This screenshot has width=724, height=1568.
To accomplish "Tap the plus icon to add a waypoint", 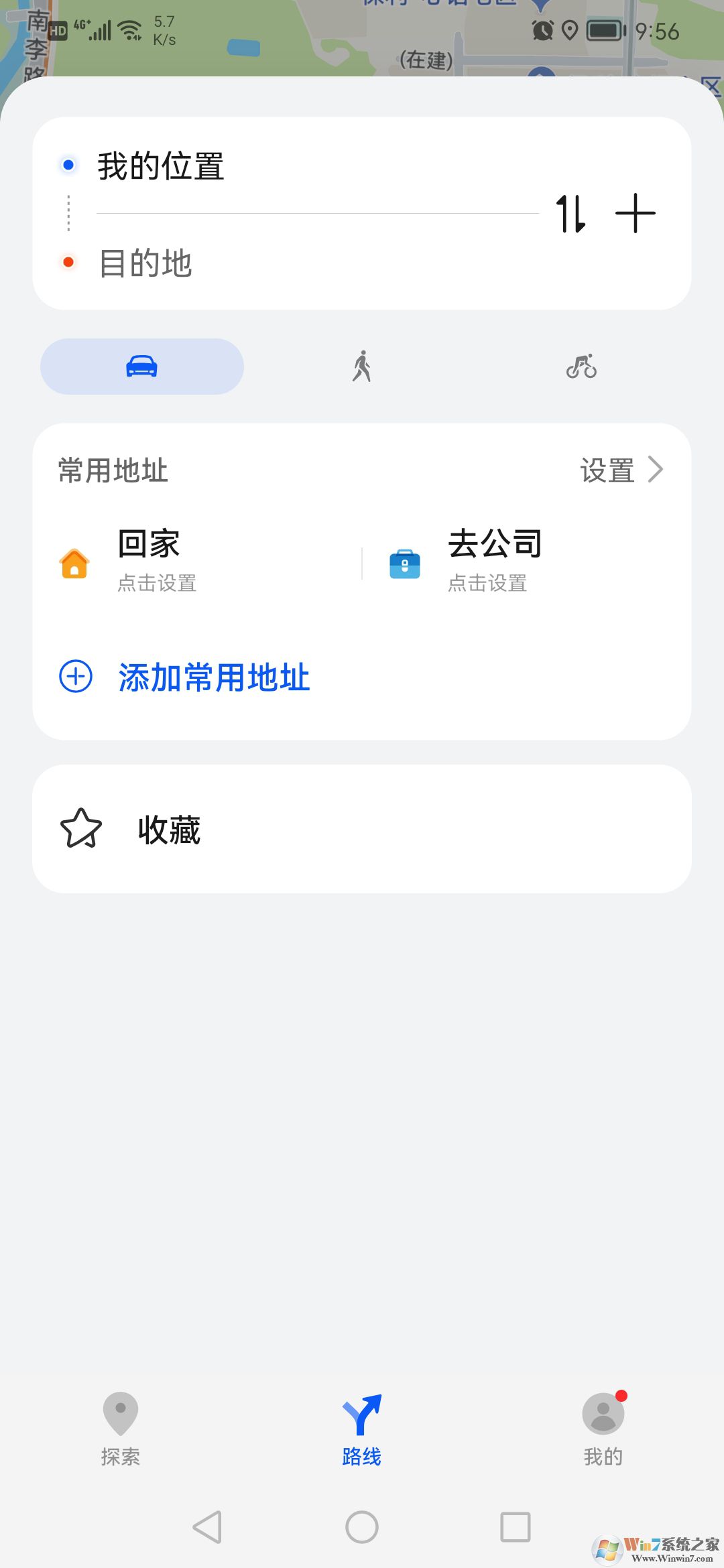I will [636, 213].
